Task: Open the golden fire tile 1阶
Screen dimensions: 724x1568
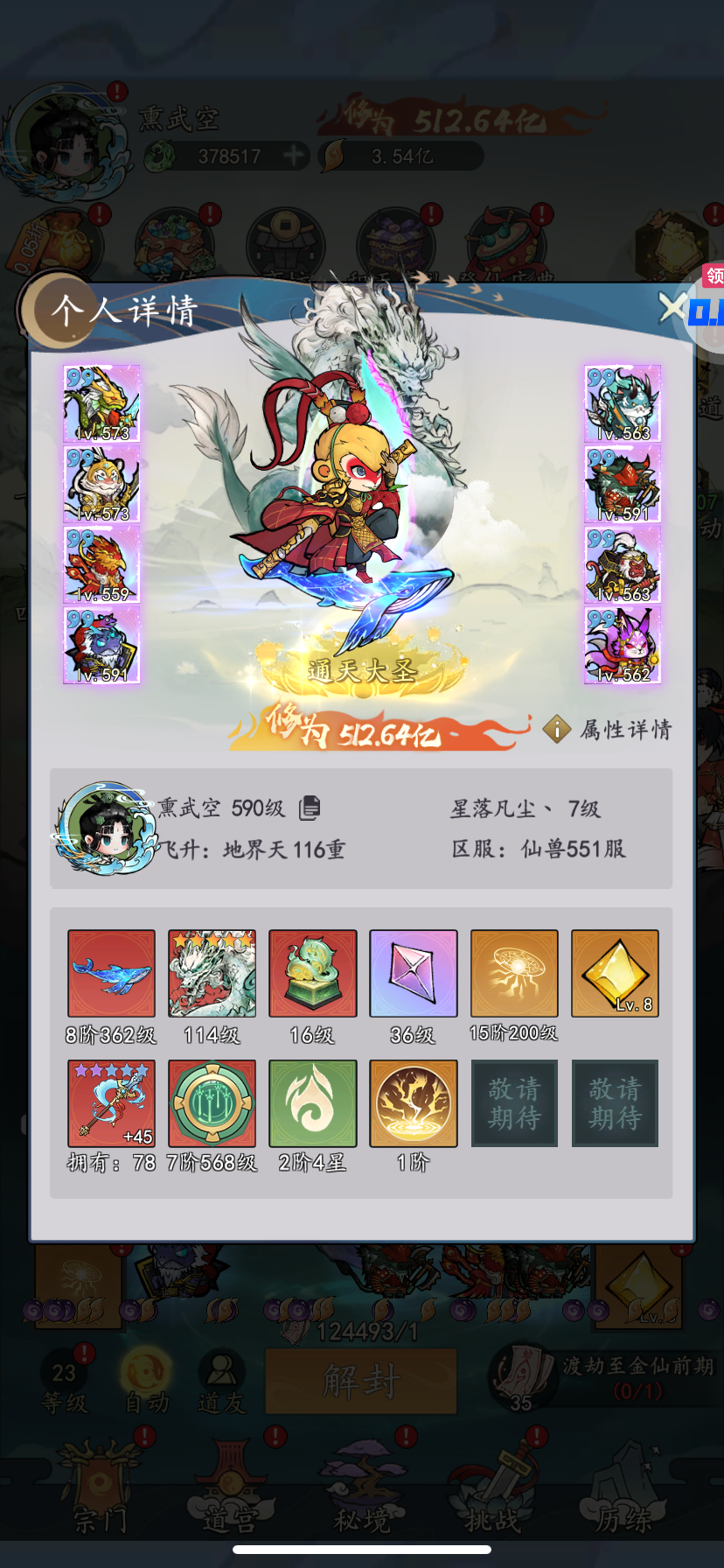Action: pyautogui.click(x=413, y=1103)
